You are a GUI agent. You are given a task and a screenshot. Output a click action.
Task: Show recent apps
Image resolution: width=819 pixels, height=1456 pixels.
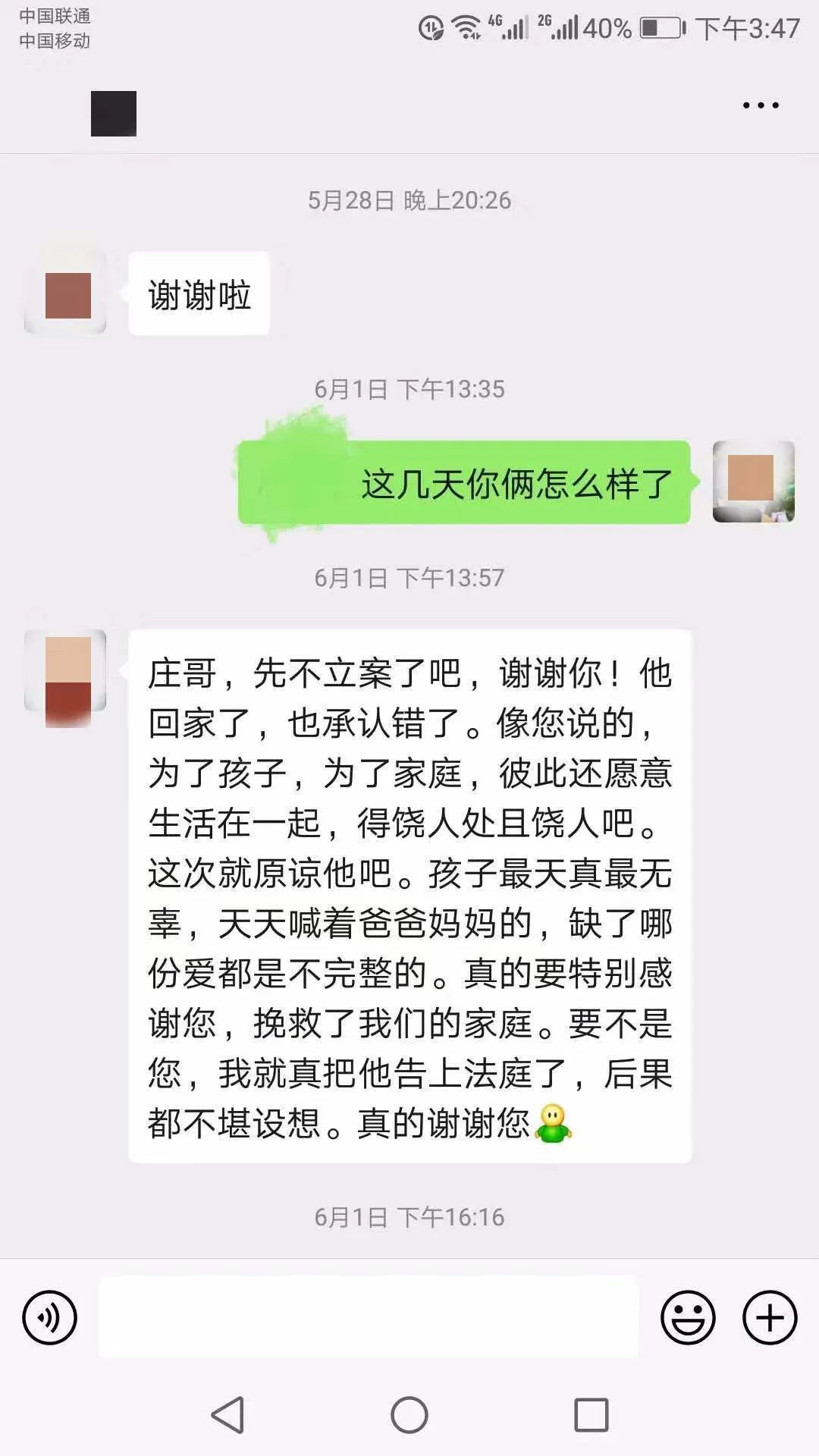pos(591,1415)
